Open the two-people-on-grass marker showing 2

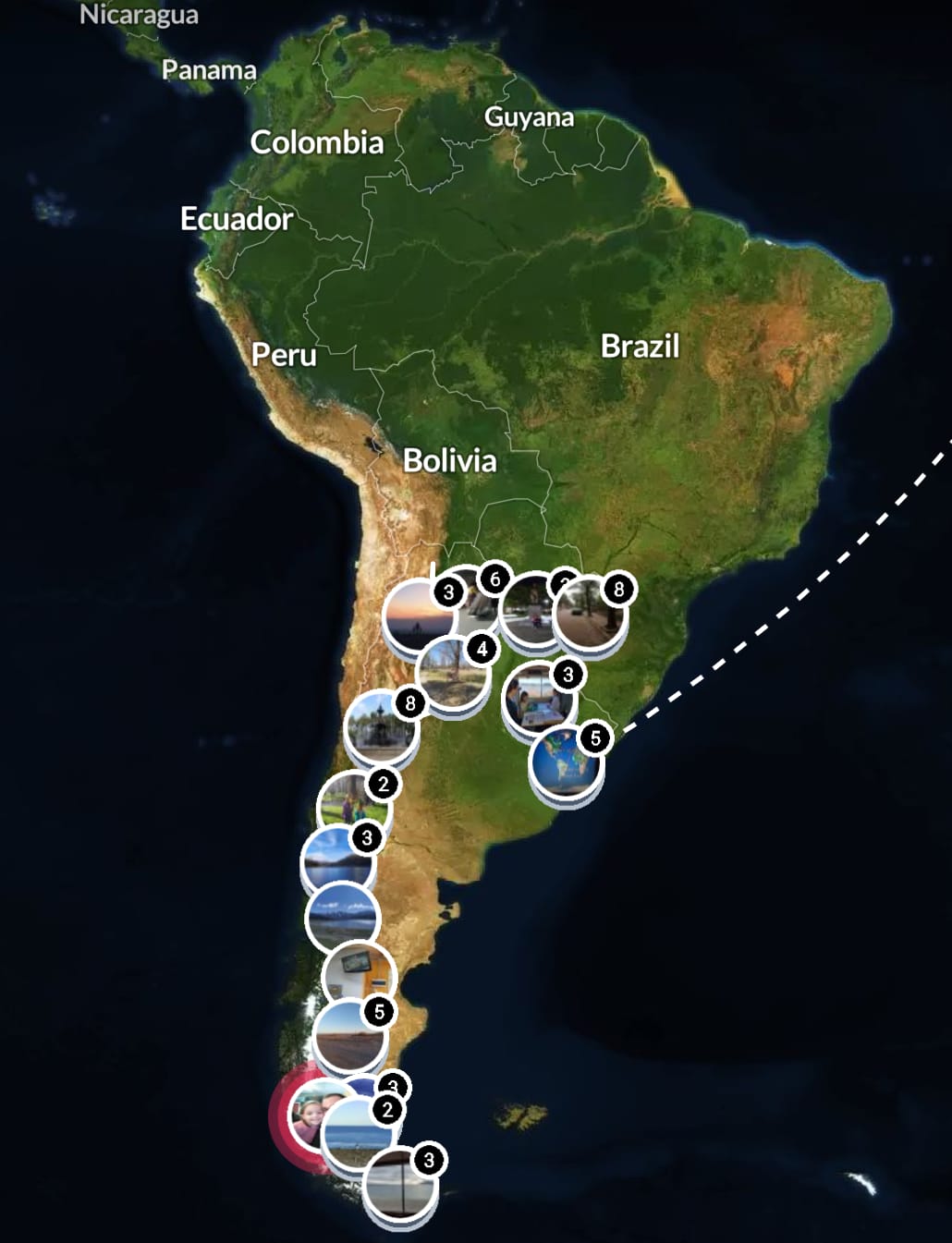tap(352, 808)
